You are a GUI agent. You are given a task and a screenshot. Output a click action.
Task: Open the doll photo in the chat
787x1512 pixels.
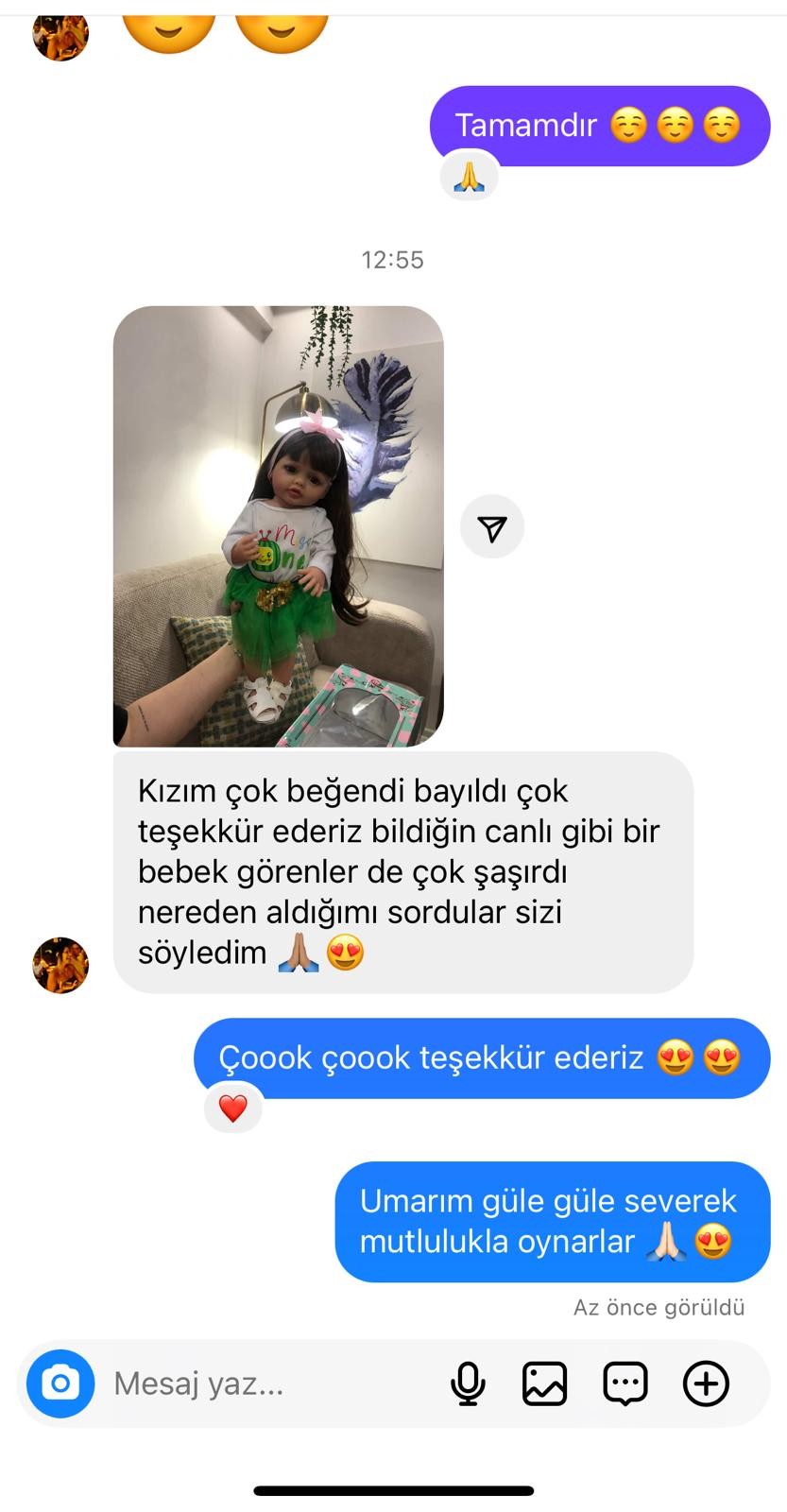(x=278, y=525)
